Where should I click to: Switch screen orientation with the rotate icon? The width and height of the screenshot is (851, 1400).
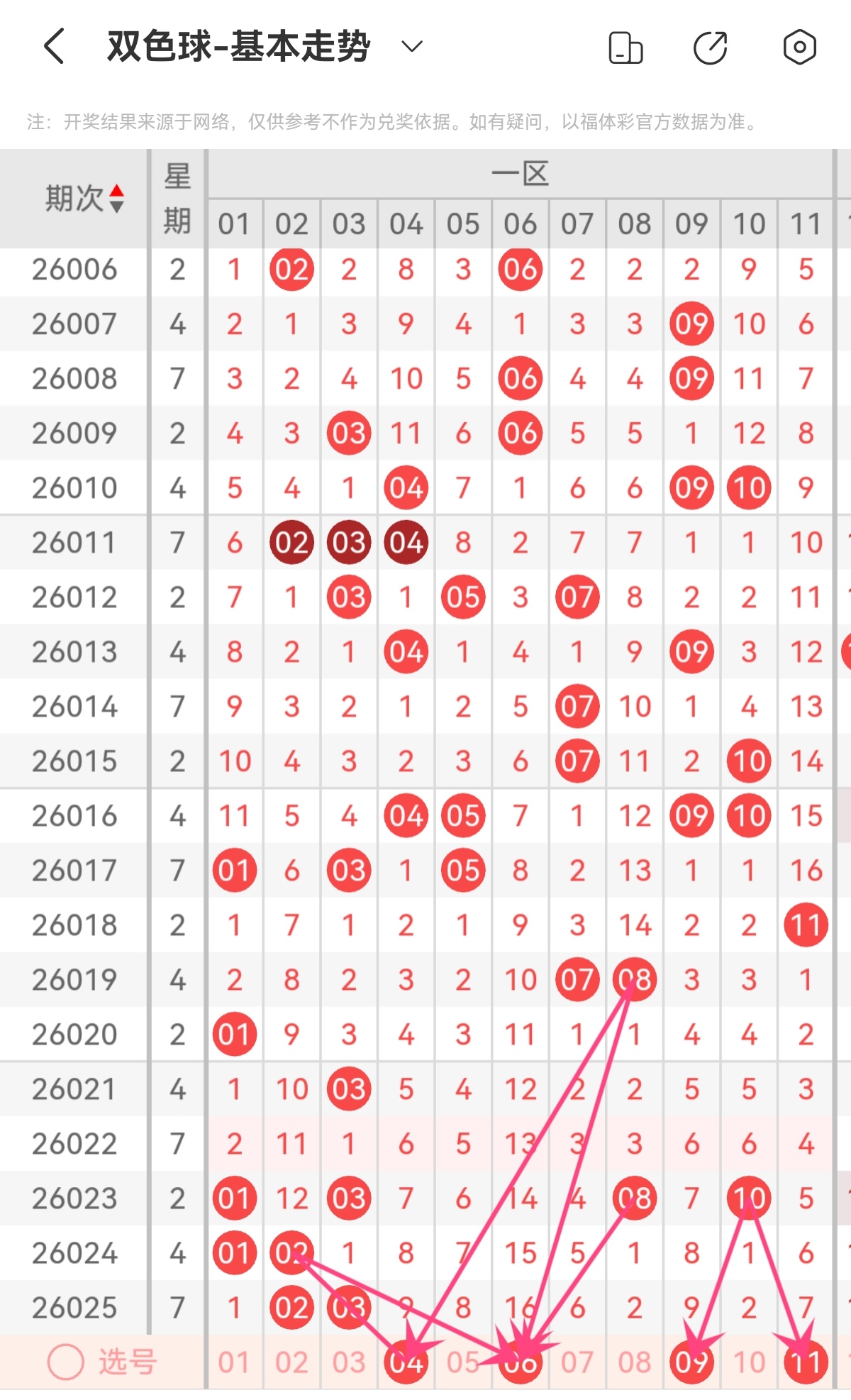point(625,48)
